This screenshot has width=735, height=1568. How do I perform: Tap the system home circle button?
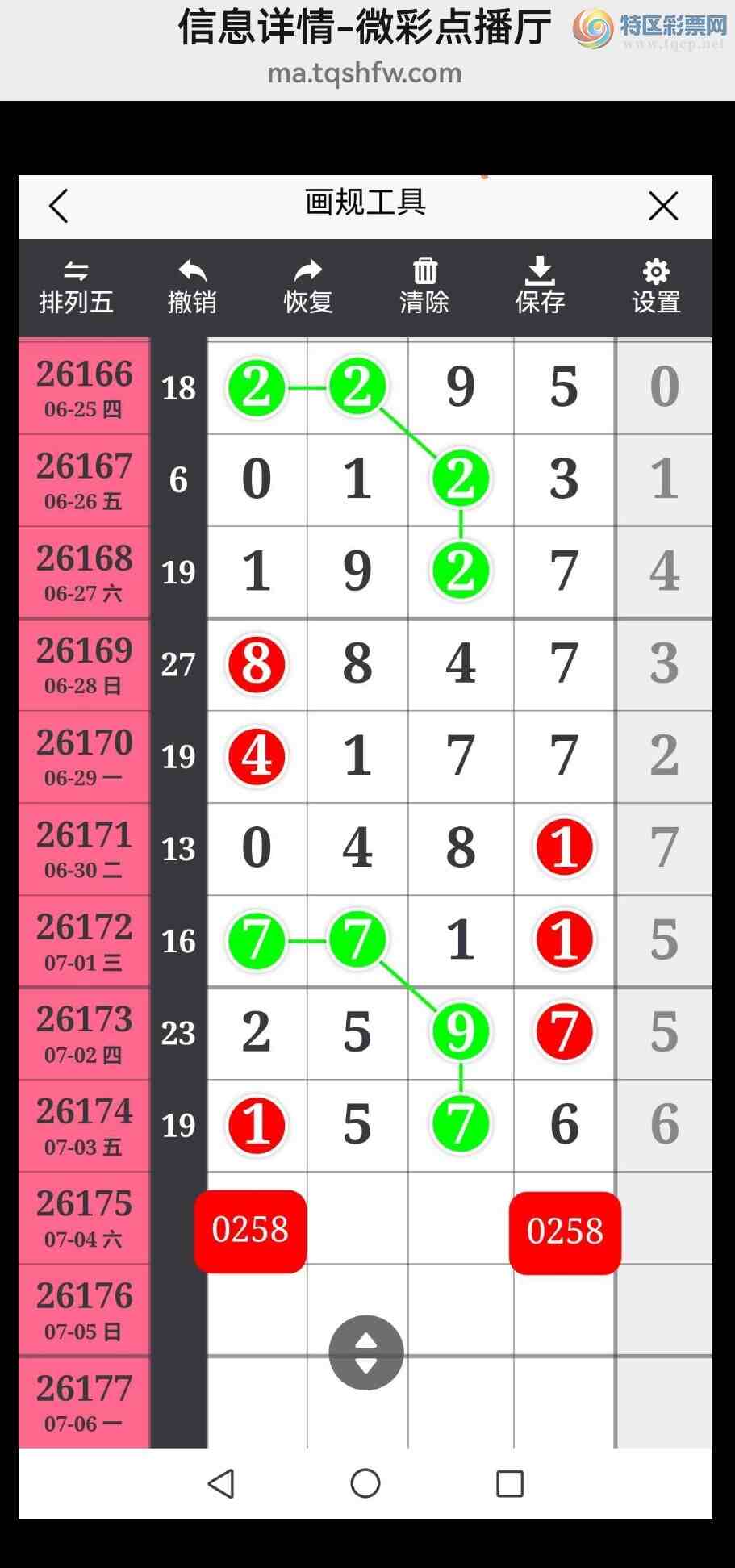pos(365,1483)
